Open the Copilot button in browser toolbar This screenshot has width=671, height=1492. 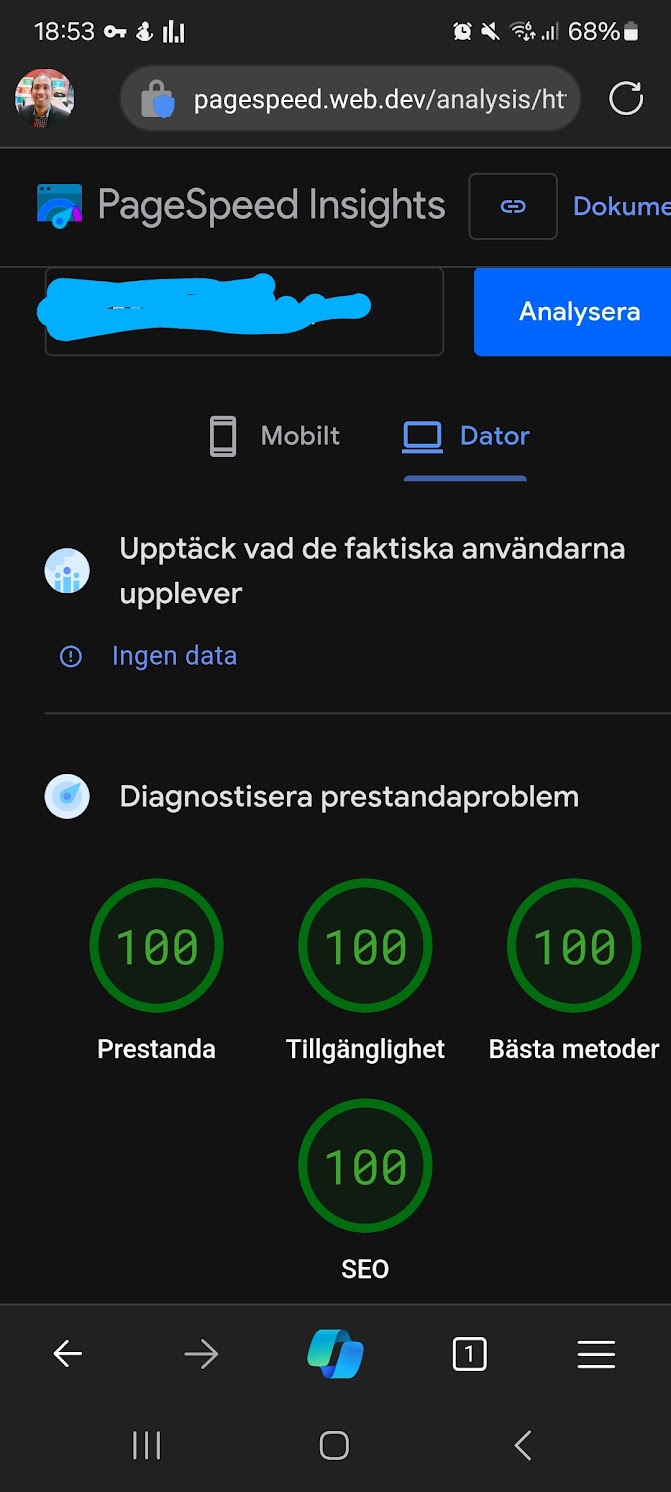click(x=335, y=1355)
